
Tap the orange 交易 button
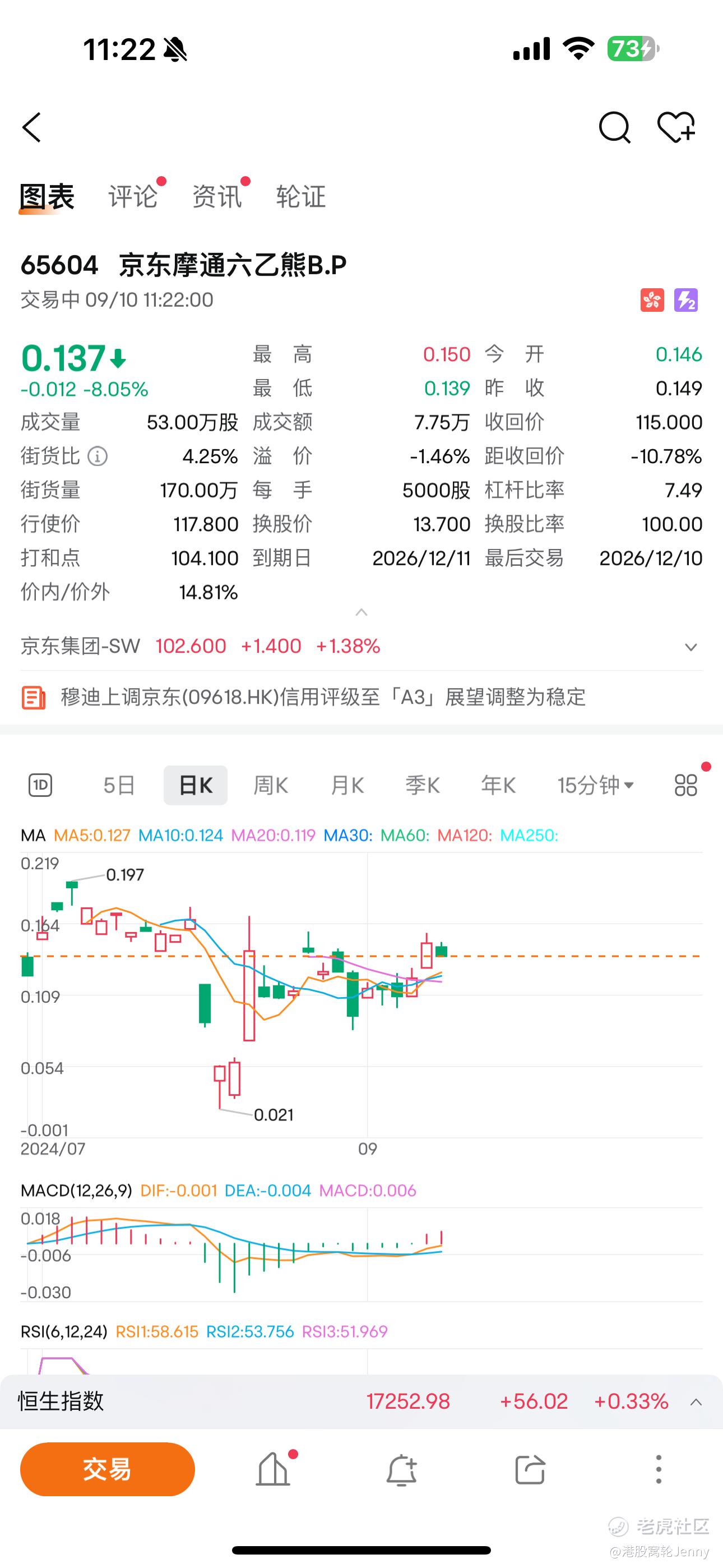click(x=108, y=1469)
